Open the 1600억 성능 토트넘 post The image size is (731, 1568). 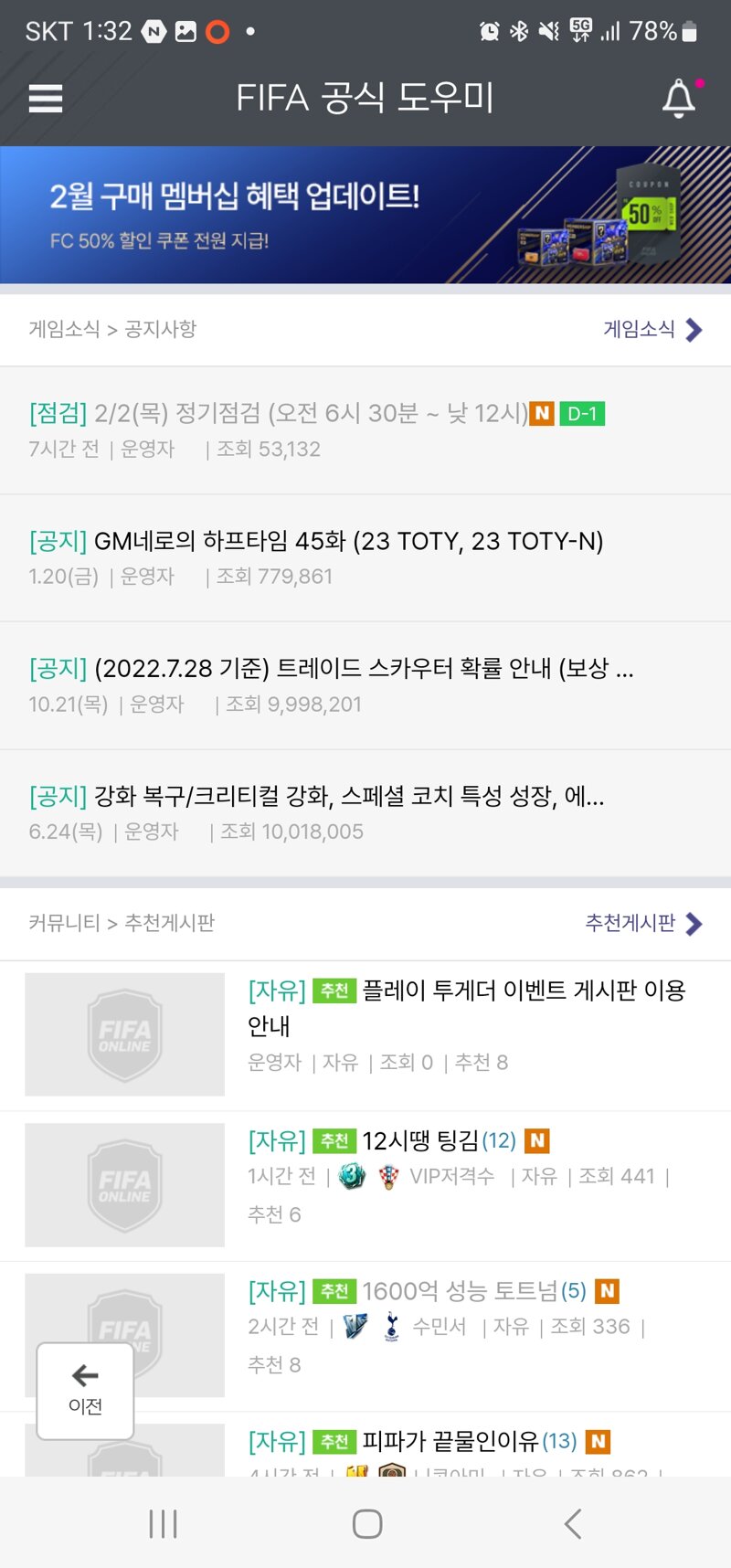460,1291
